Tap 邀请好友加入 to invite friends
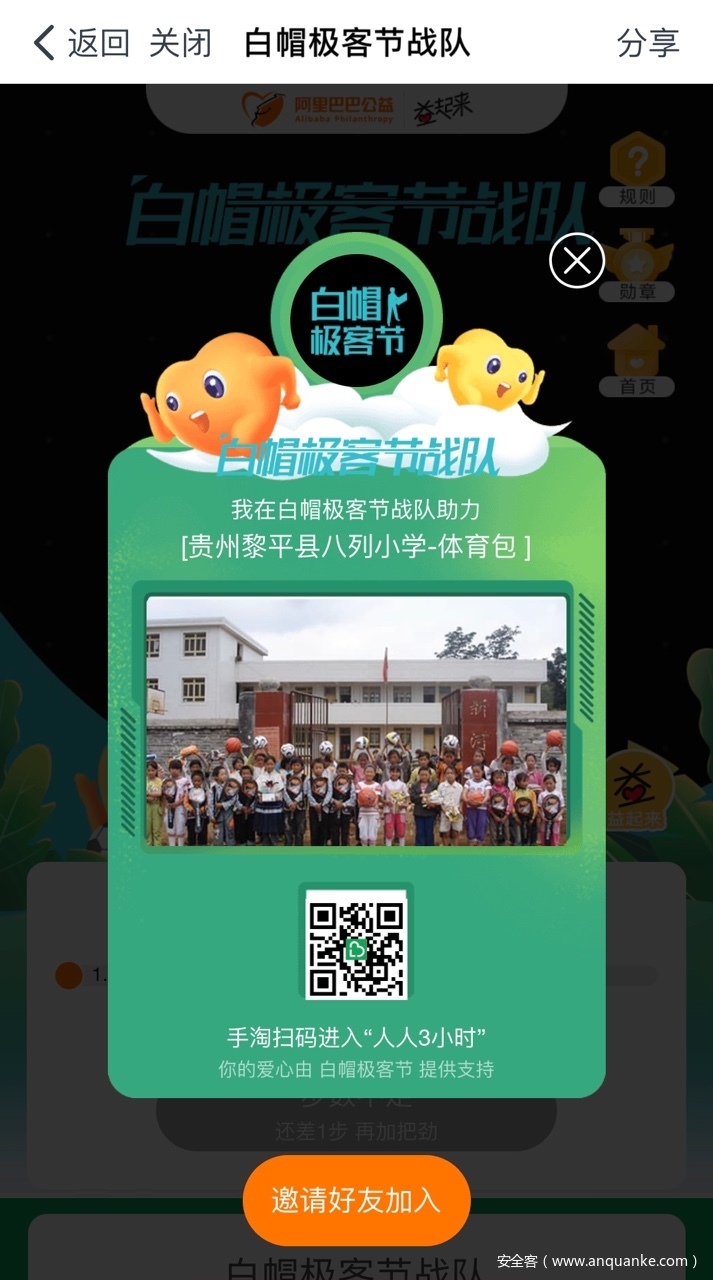 click(356, 1200)
